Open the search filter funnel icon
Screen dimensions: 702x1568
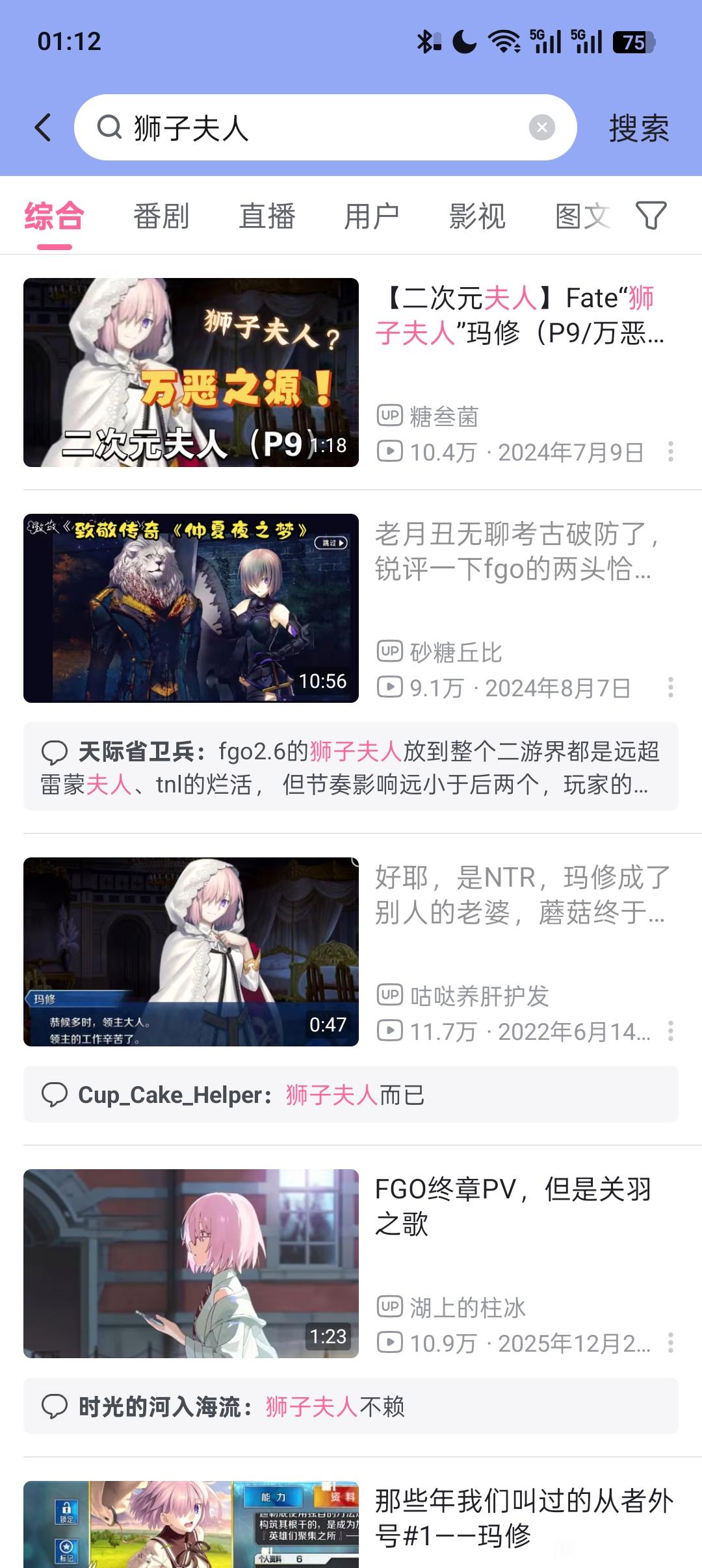[651, 216]
